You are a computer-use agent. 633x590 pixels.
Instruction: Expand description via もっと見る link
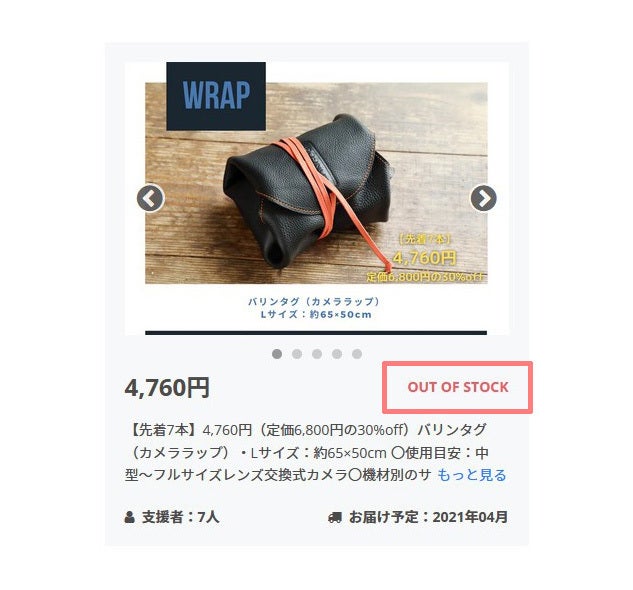coord(472,475)
